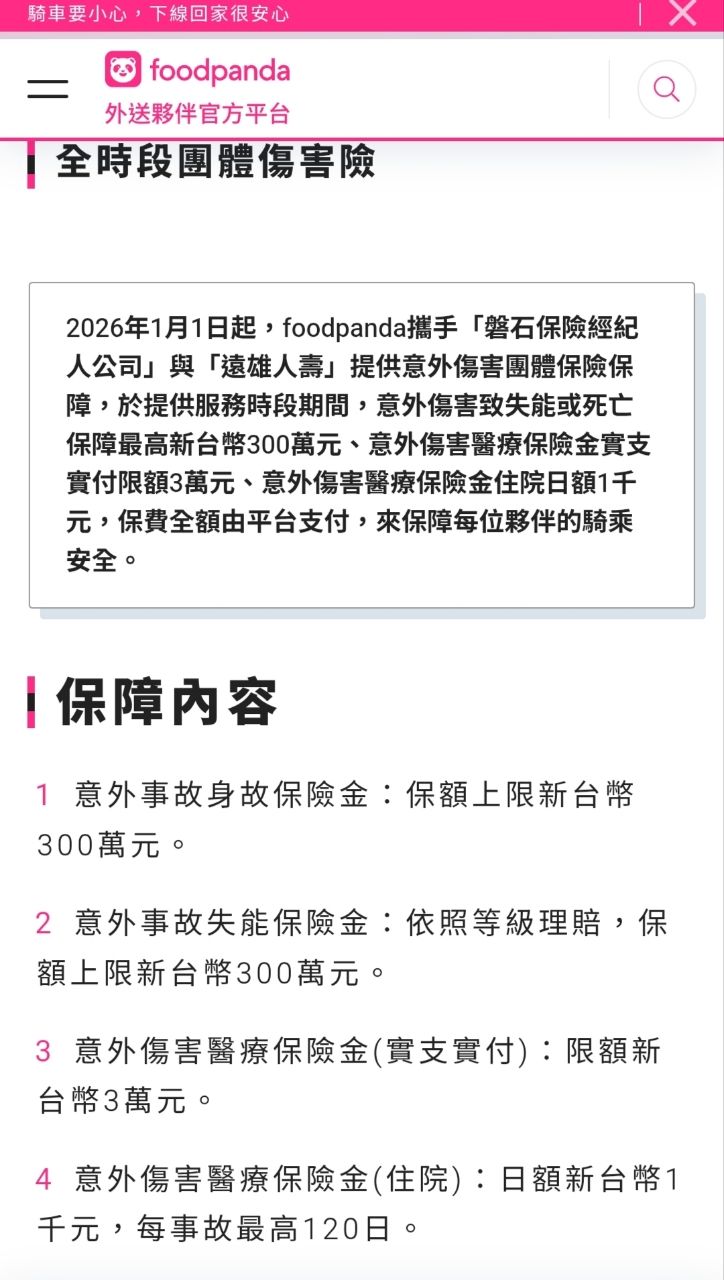The height and width of the screenshot is (1280, 724).
Task: Go to the foodpanda partner platform home
Action: point(197,88)
